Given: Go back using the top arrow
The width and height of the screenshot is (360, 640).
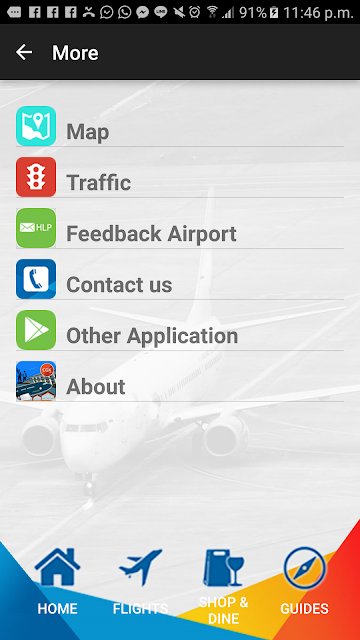Looking at the screenshot, I should 24,52.
